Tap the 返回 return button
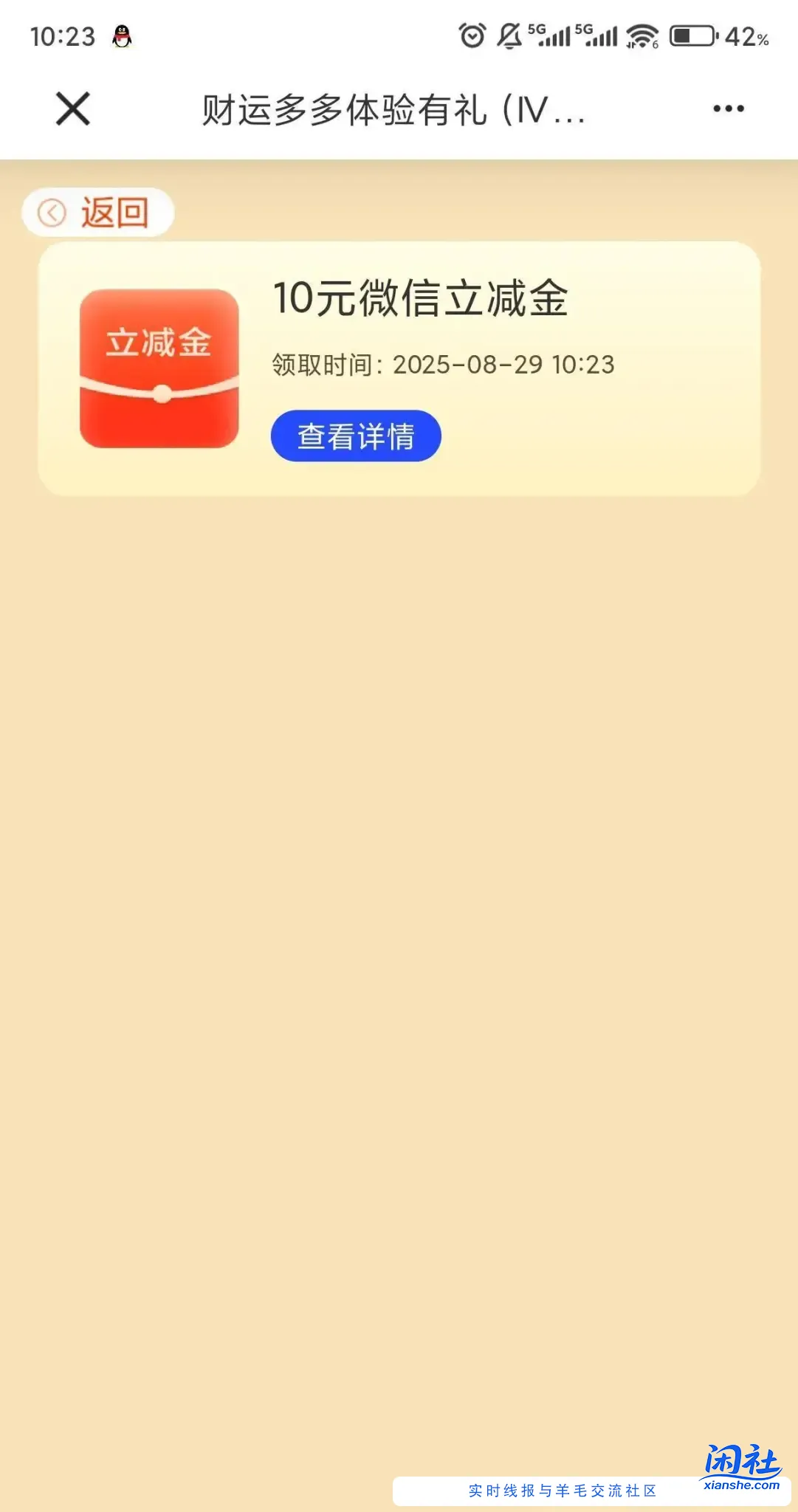The height and width of the screenshot is (1512, 798). click(98, 212)
